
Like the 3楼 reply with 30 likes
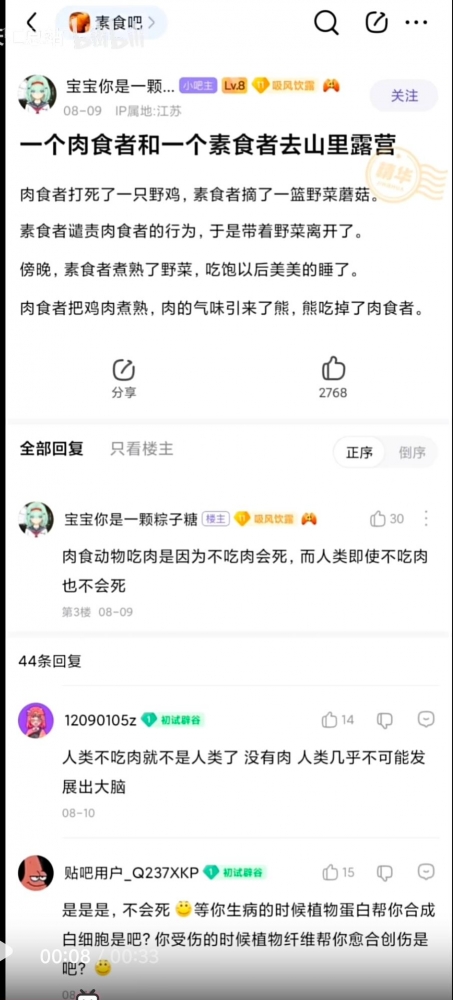(x=387, y=519)
